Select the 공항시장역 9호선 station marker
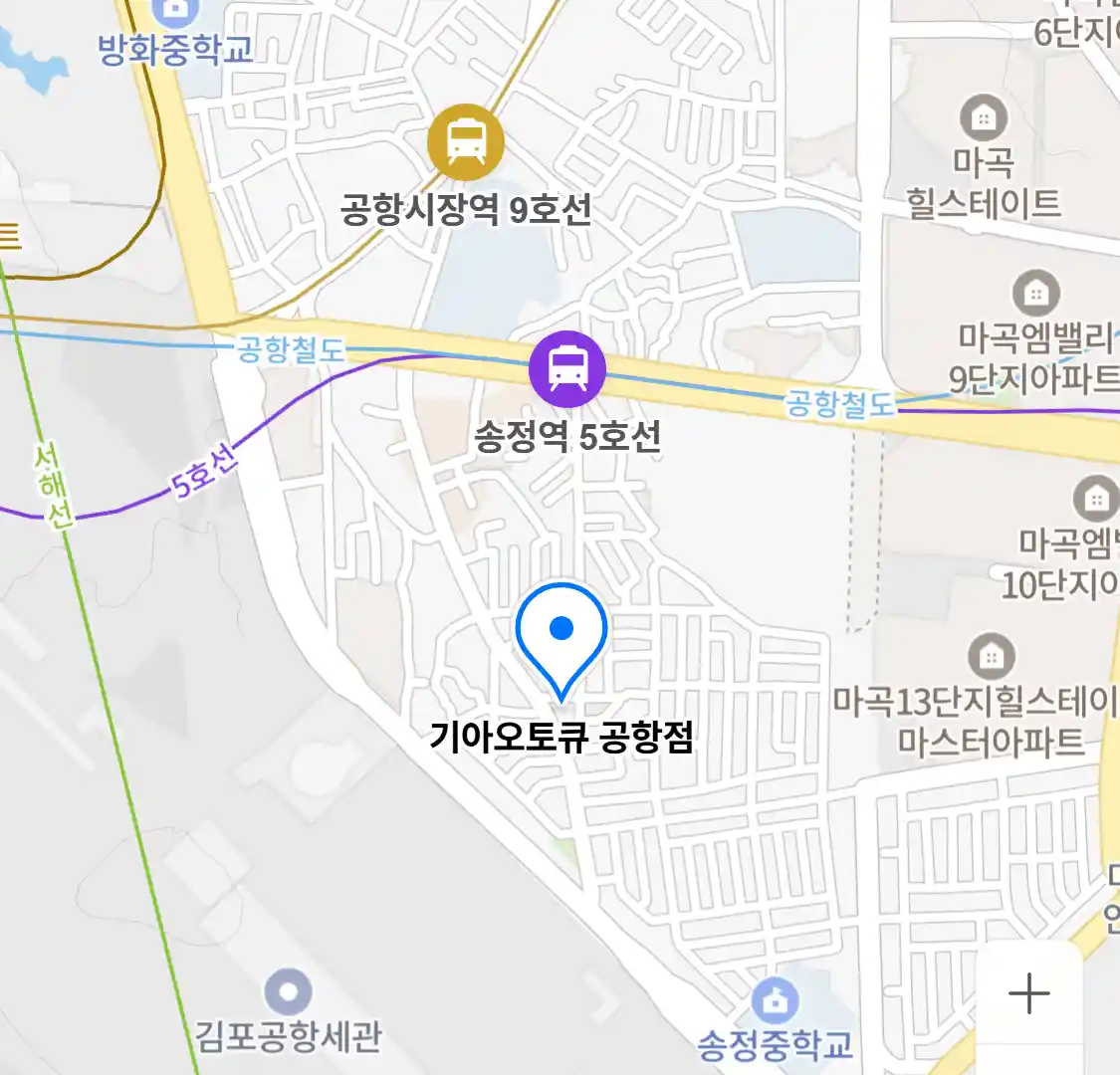Screen dimensions: 1120x1075 (465, 142)
